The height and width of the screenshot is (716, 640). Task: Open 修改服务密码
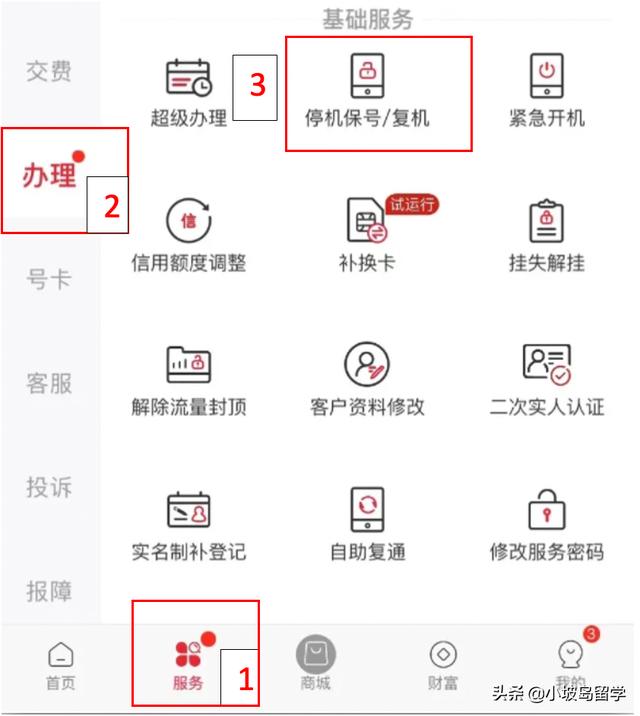pos(546,525)
